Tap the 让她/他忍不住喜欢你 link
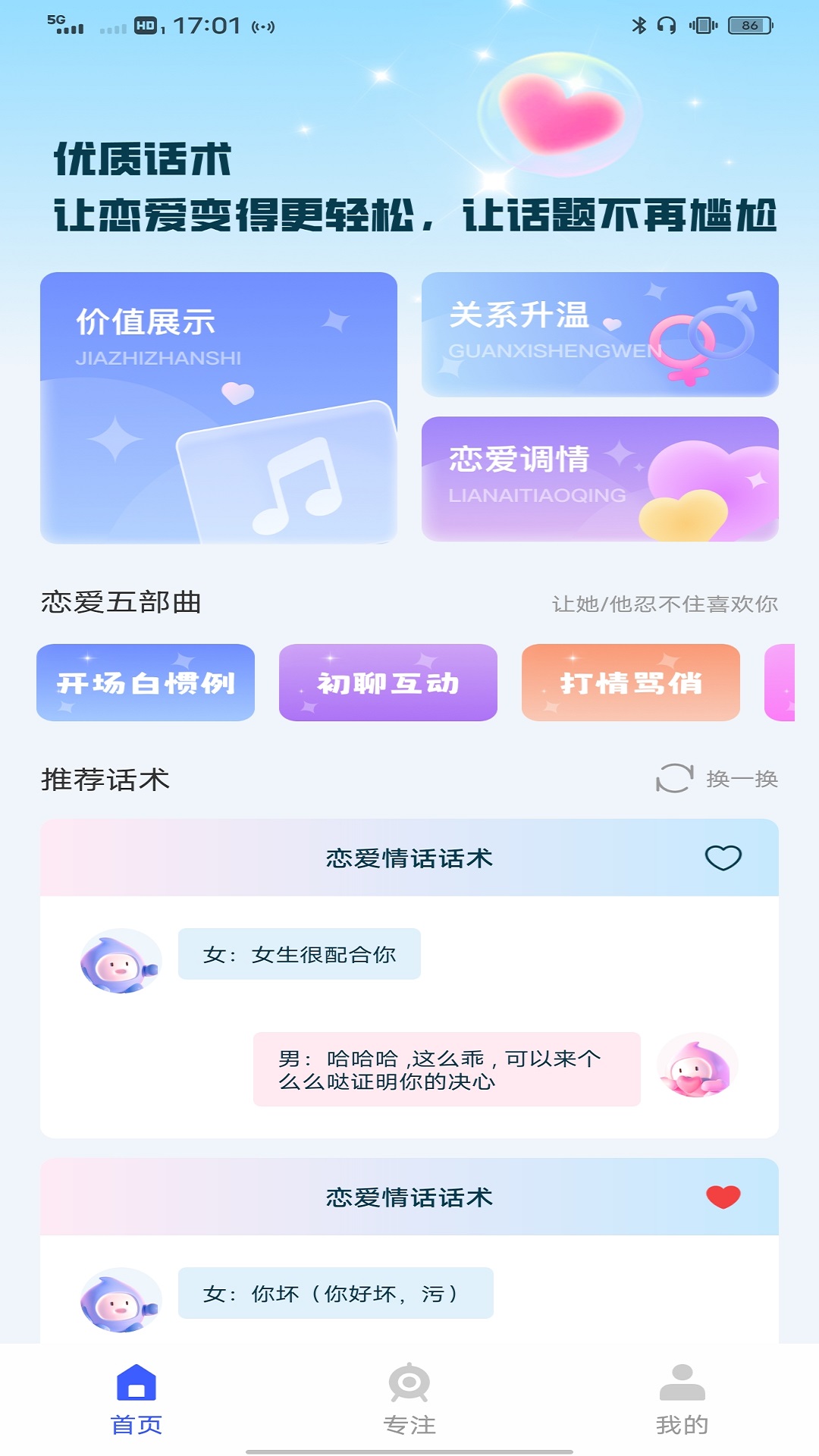The height and width of the screenshot is (1456, 819). 666,603
